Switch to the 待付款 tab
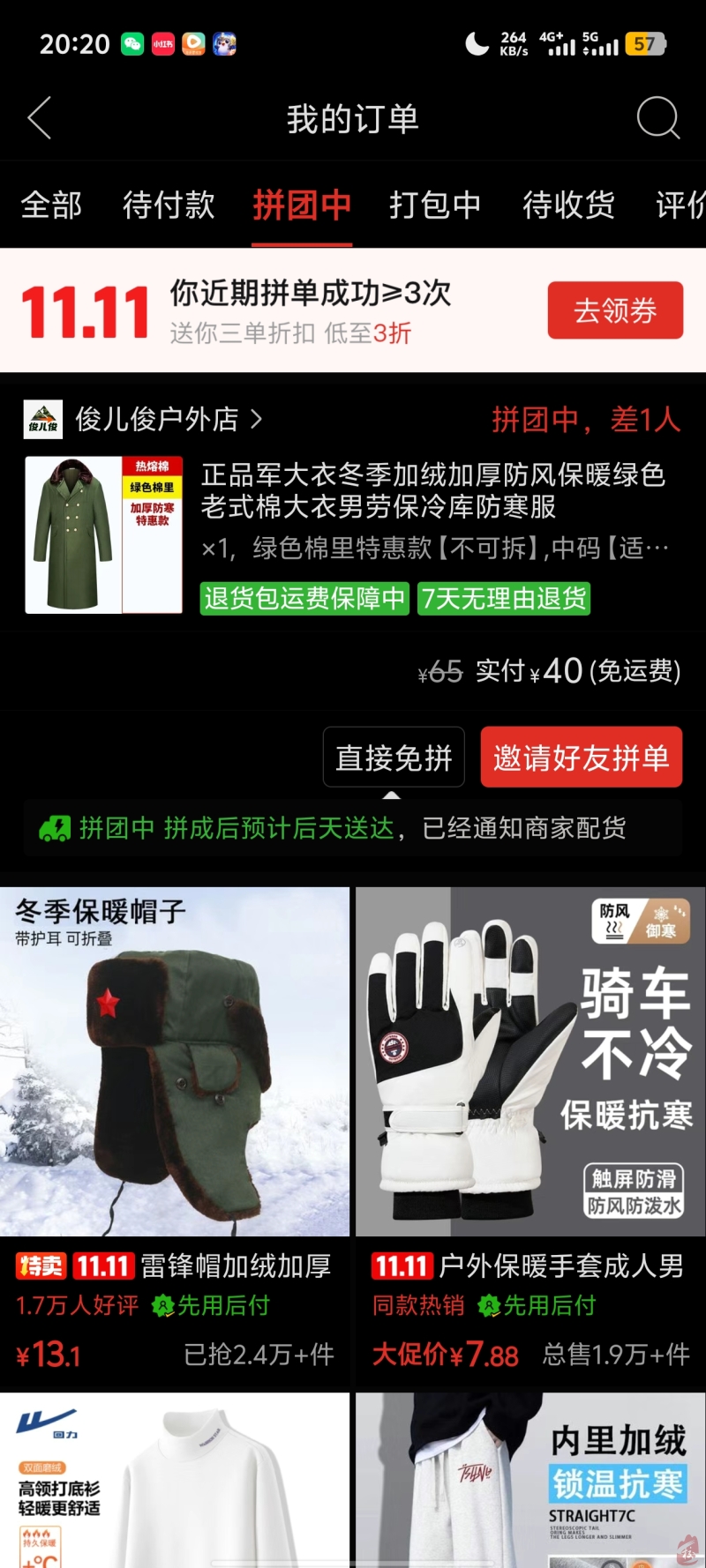The image size is (706, 1568). 169,205
